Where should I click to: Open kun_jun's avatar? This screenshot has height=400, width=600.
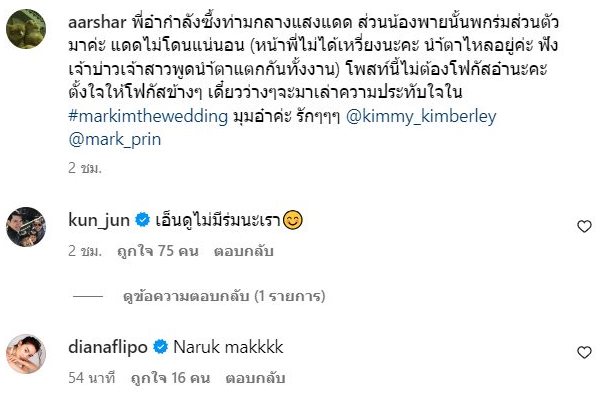click(26, 226)
